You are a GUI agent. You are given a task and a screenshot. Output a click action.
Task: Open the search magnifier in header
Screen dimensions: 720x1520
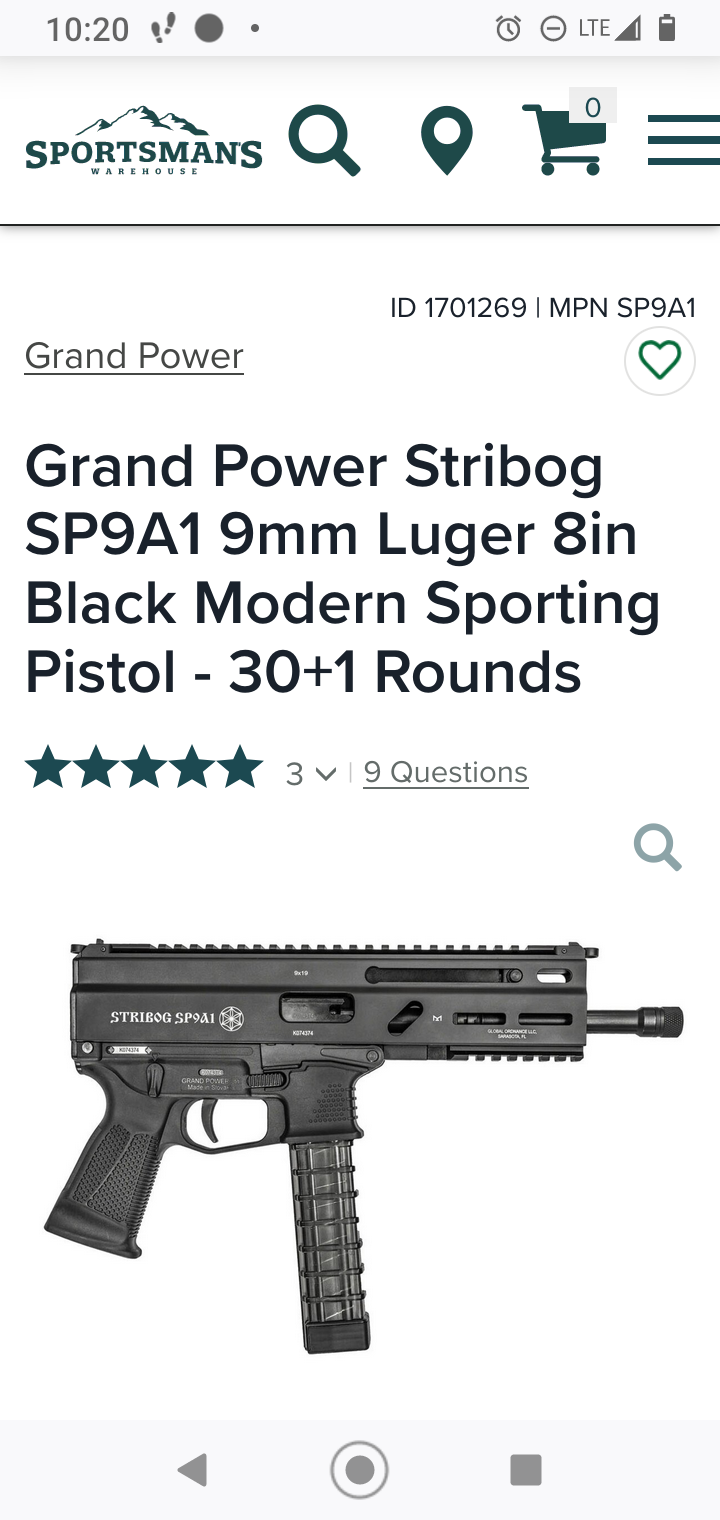pyautogui.click(x=324, y=141)
